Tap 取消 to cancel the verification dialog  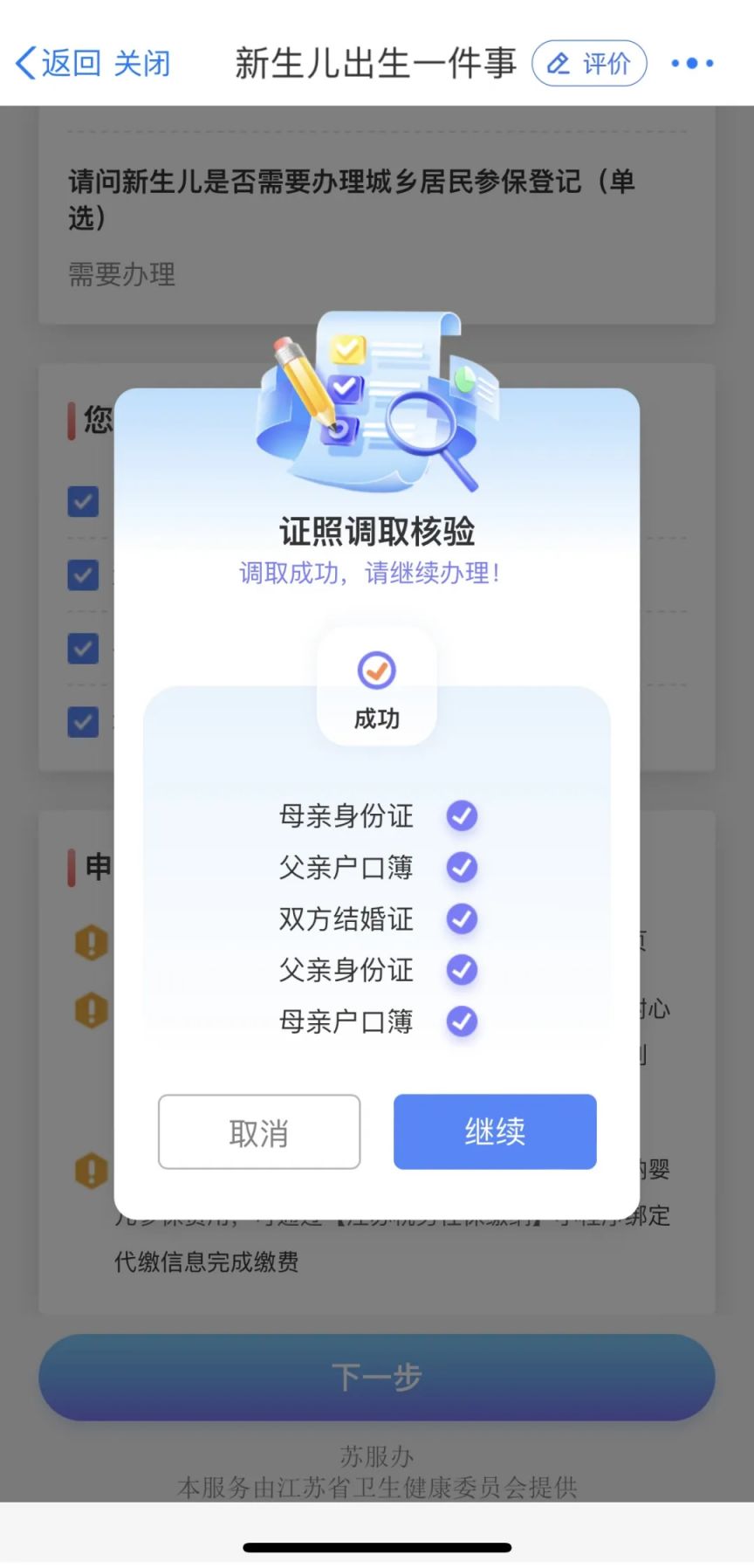tap(259, 1132)
